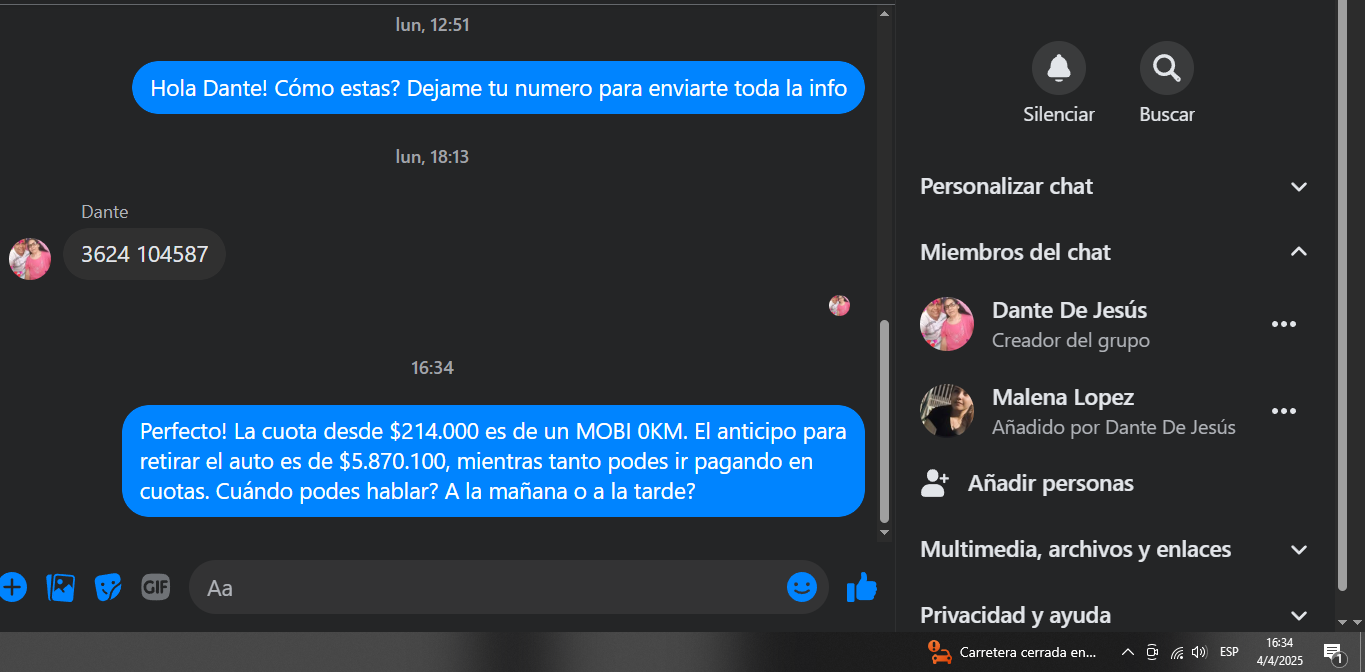The height and width of the screenshot is (672, 1365).
Task: Open Dante De Jesús member profile
Action: click(x=1069, y=311)
